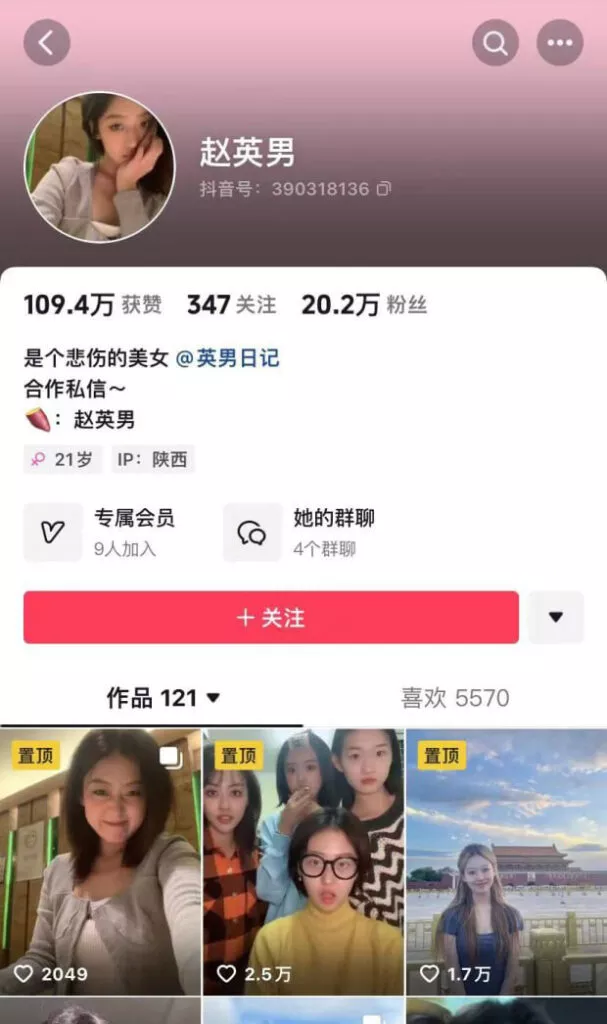
Task: Switch to the 喜欢 5570 tab
Action: [x=455, y=698]
